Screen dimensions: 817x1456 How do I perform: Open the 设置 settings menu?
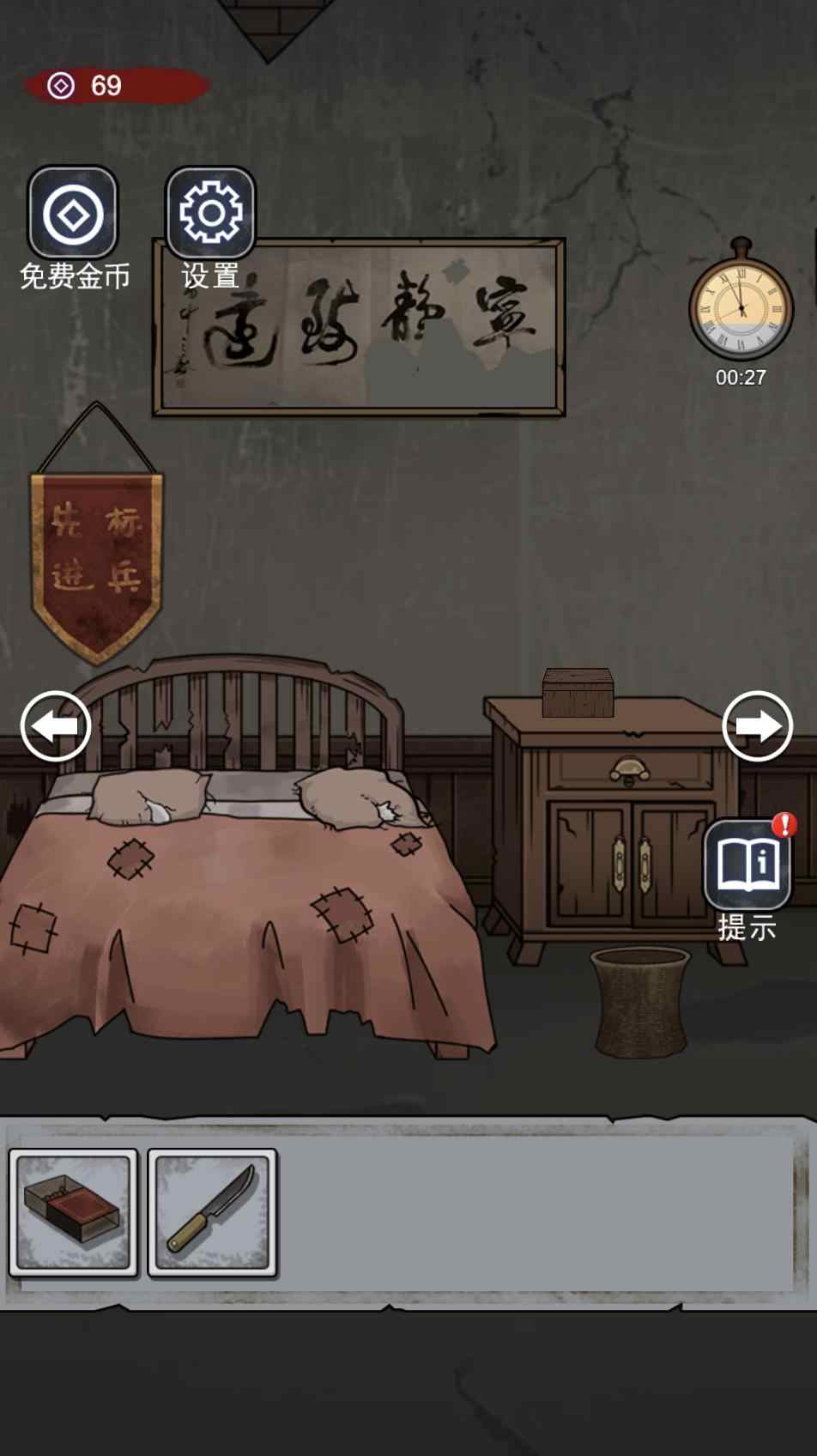coord(210,213)
